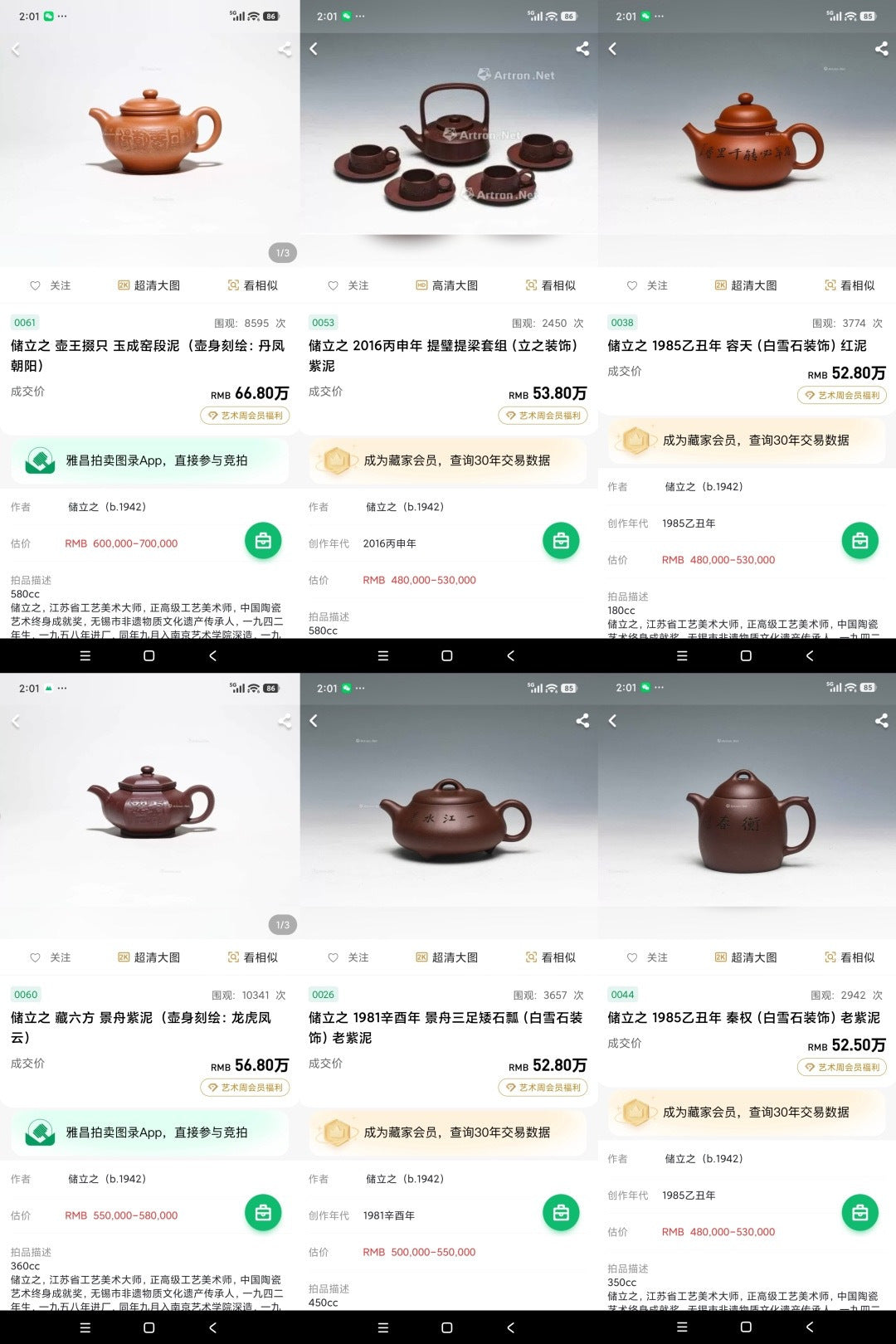The width and height of the screenshot is (896, 1344).
Task: Tap the green briefcase icon beside 估价 RMB 600,000-700,000
Action: pyautogui.click(x=263, y=541)
